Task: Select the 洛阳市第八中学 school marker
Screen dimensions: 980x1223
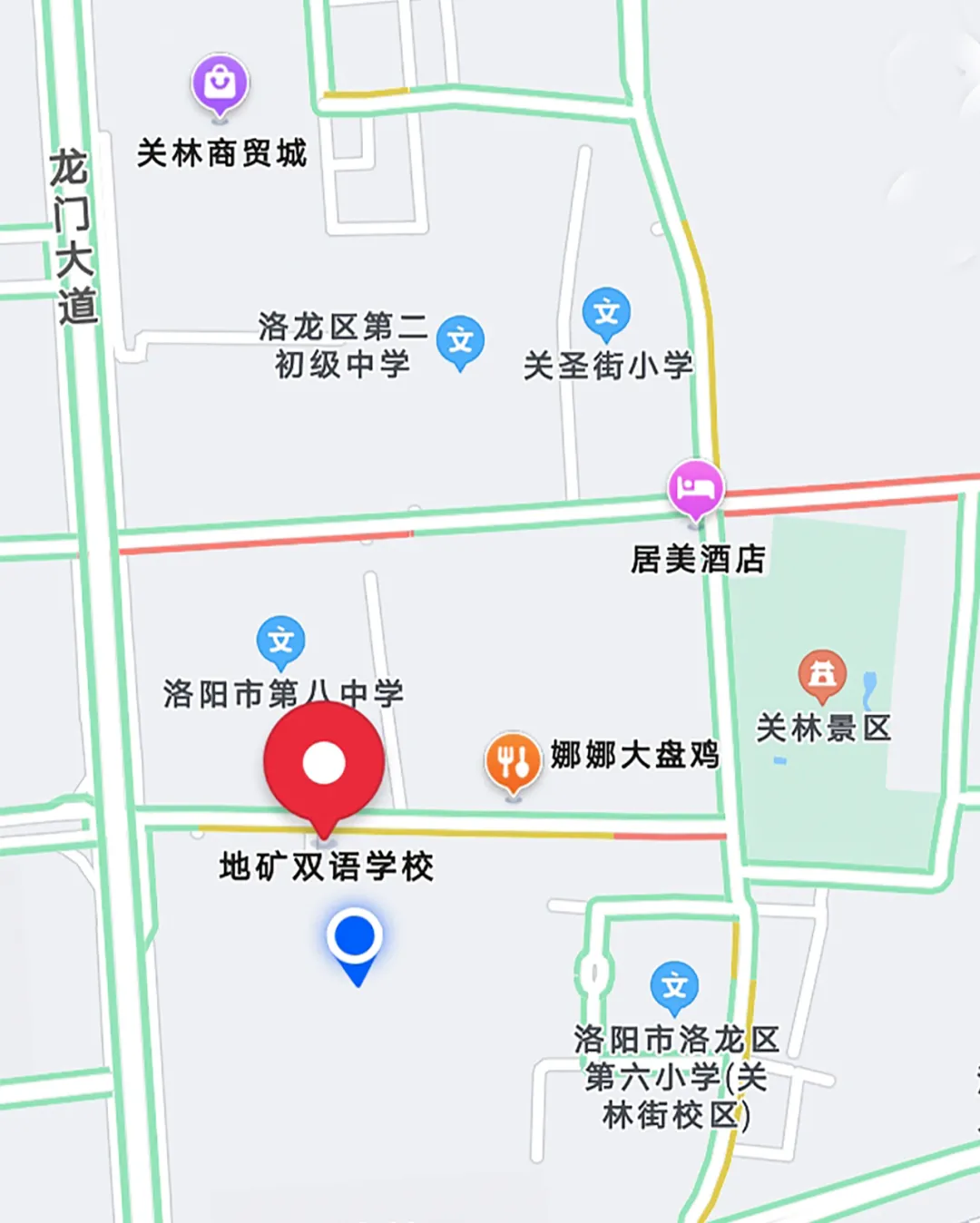Action: coord(280,641)
